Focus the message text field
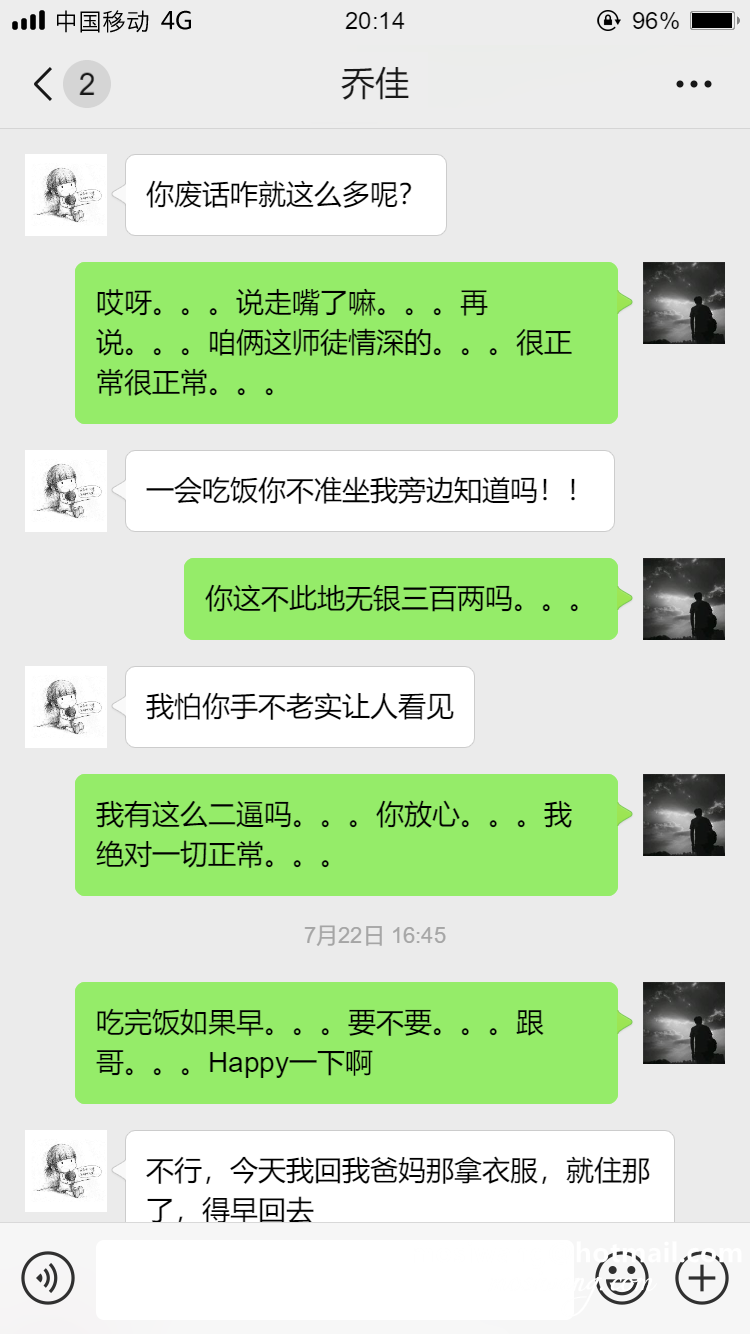This screenshot has width=750, height=1334. (335, 1279)
